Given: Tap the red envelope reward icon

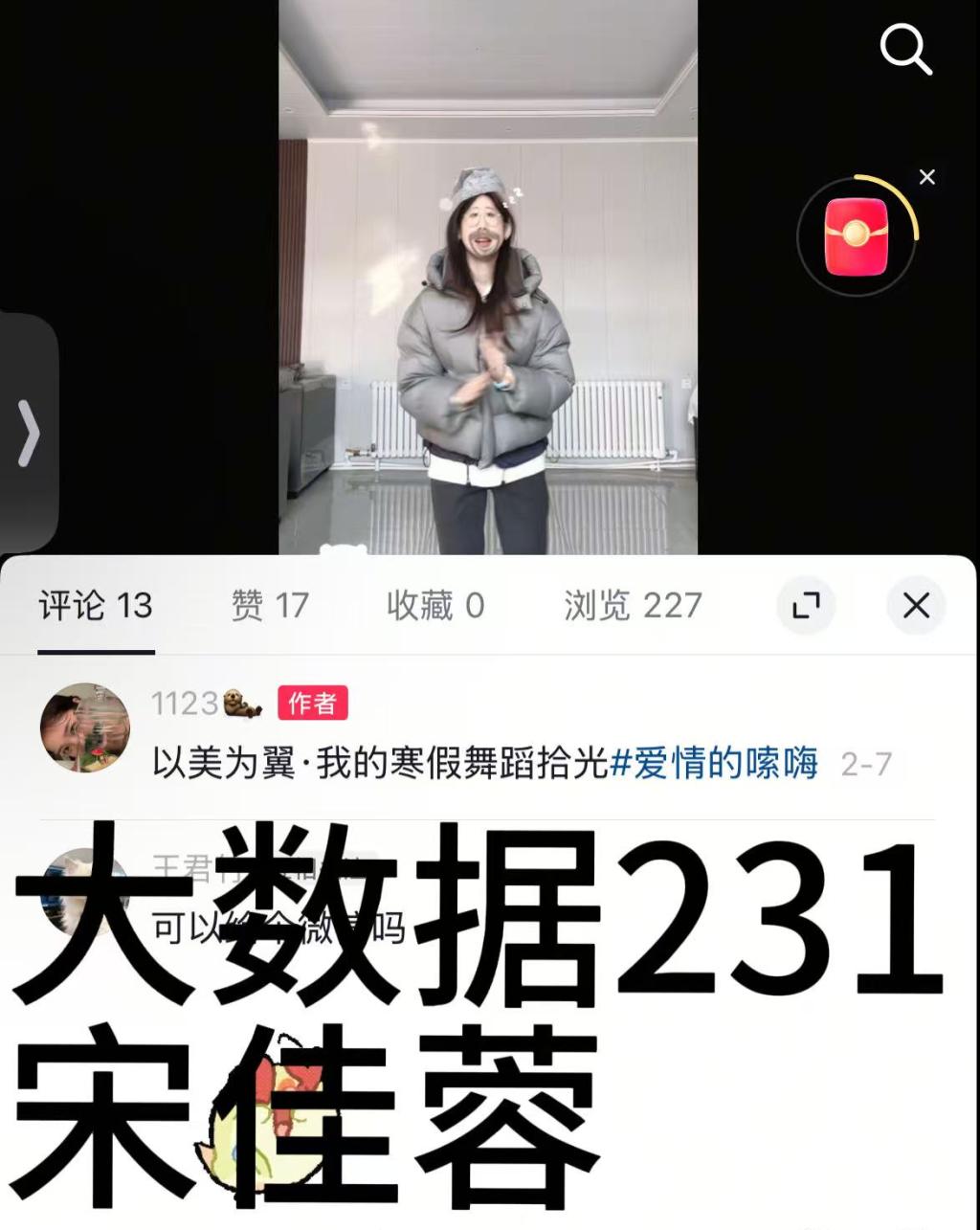Looking at the screenshot, I should click(856, 235).
